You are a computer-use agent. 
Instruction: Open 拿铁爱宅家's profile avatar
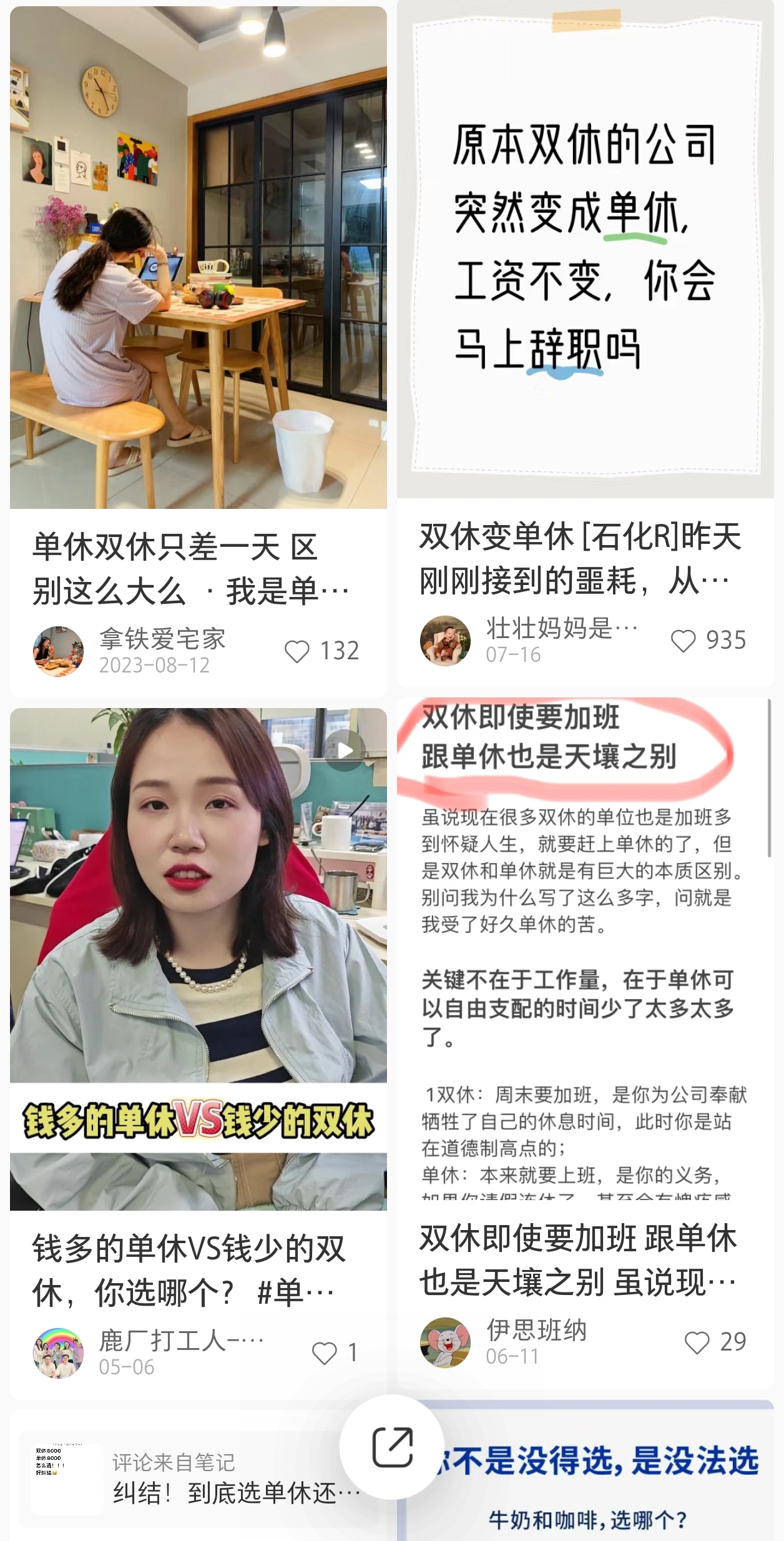point(58,651)
